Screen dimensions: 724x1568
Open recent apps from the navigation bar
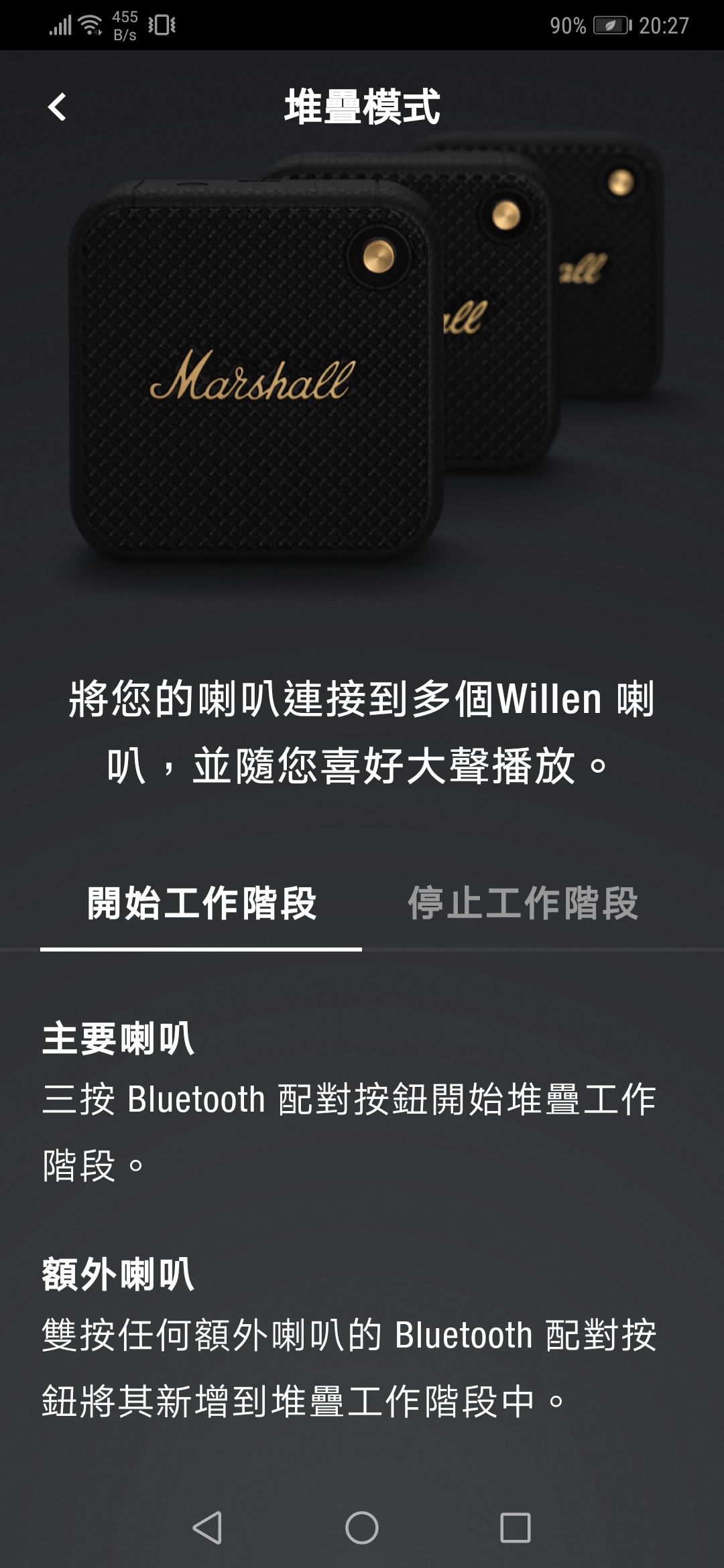point(516,1528)
